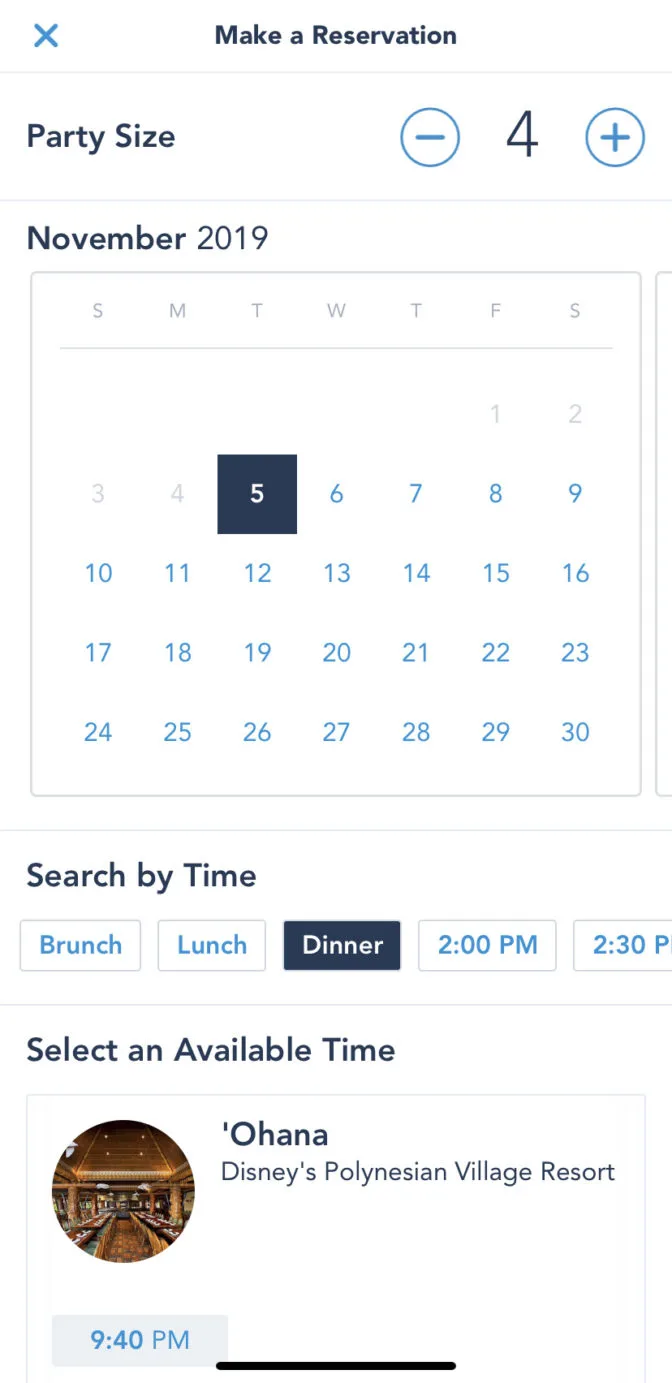Tap the Dinner time chip

342,945
